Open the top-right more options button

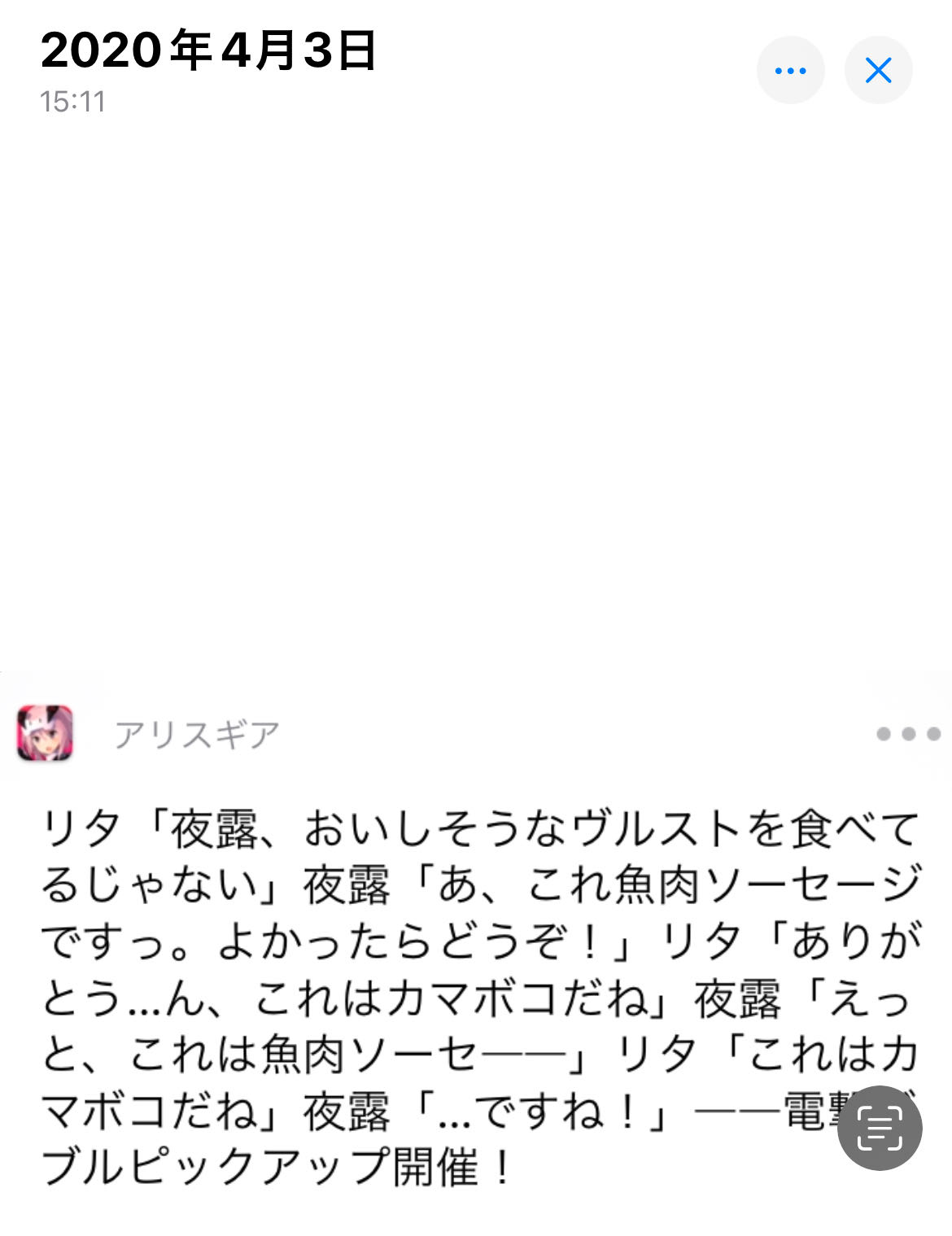tap(790, 71)
